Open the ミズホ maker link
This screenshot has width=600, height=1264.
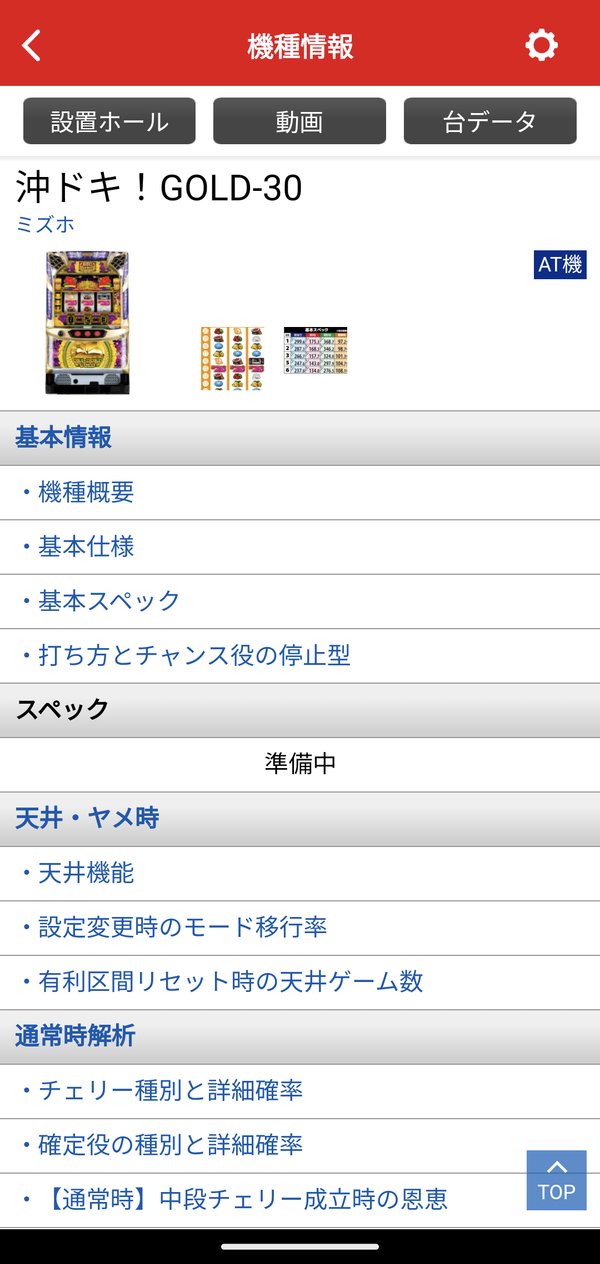pos(45,225)
